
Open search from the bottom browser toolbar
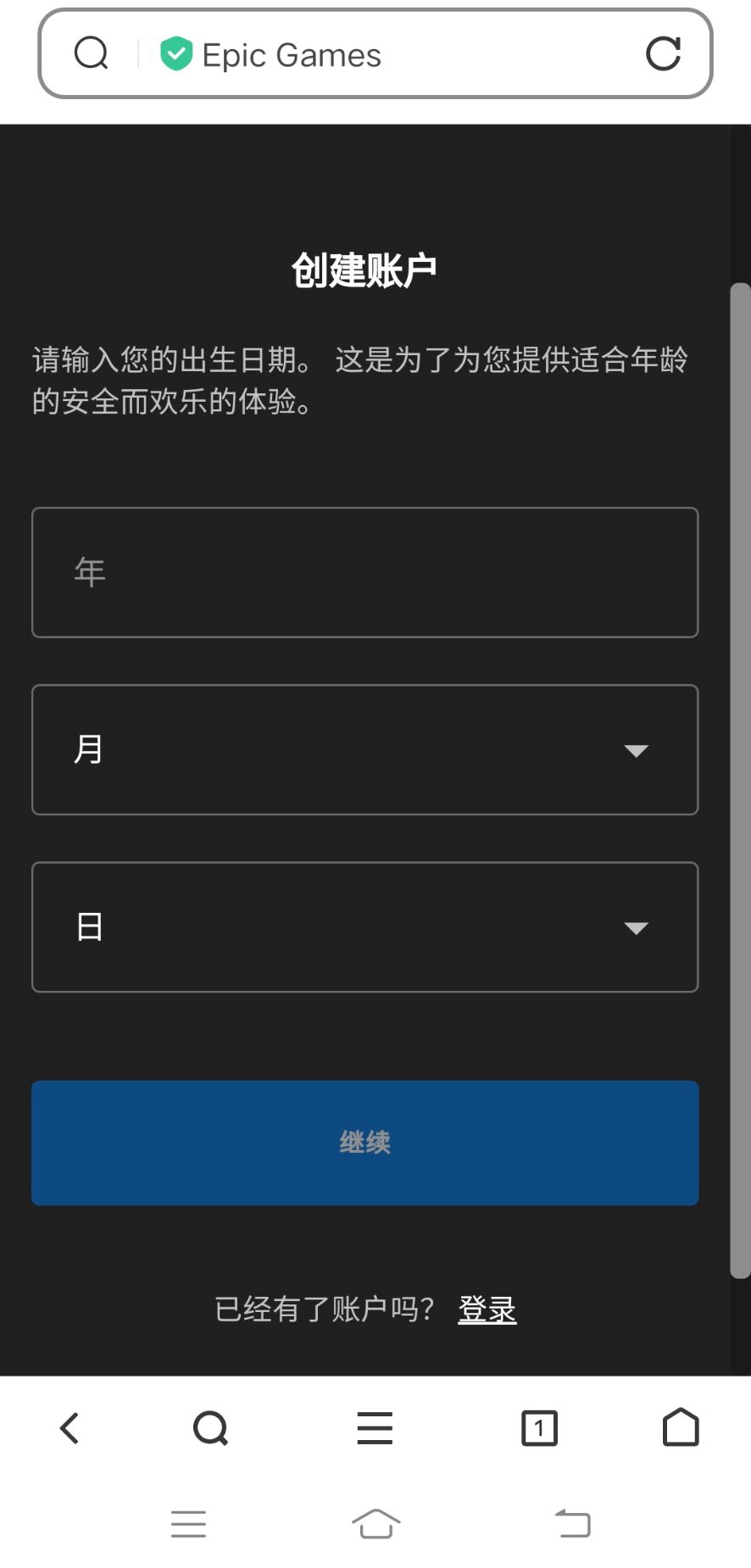(x=210, y=1428)
